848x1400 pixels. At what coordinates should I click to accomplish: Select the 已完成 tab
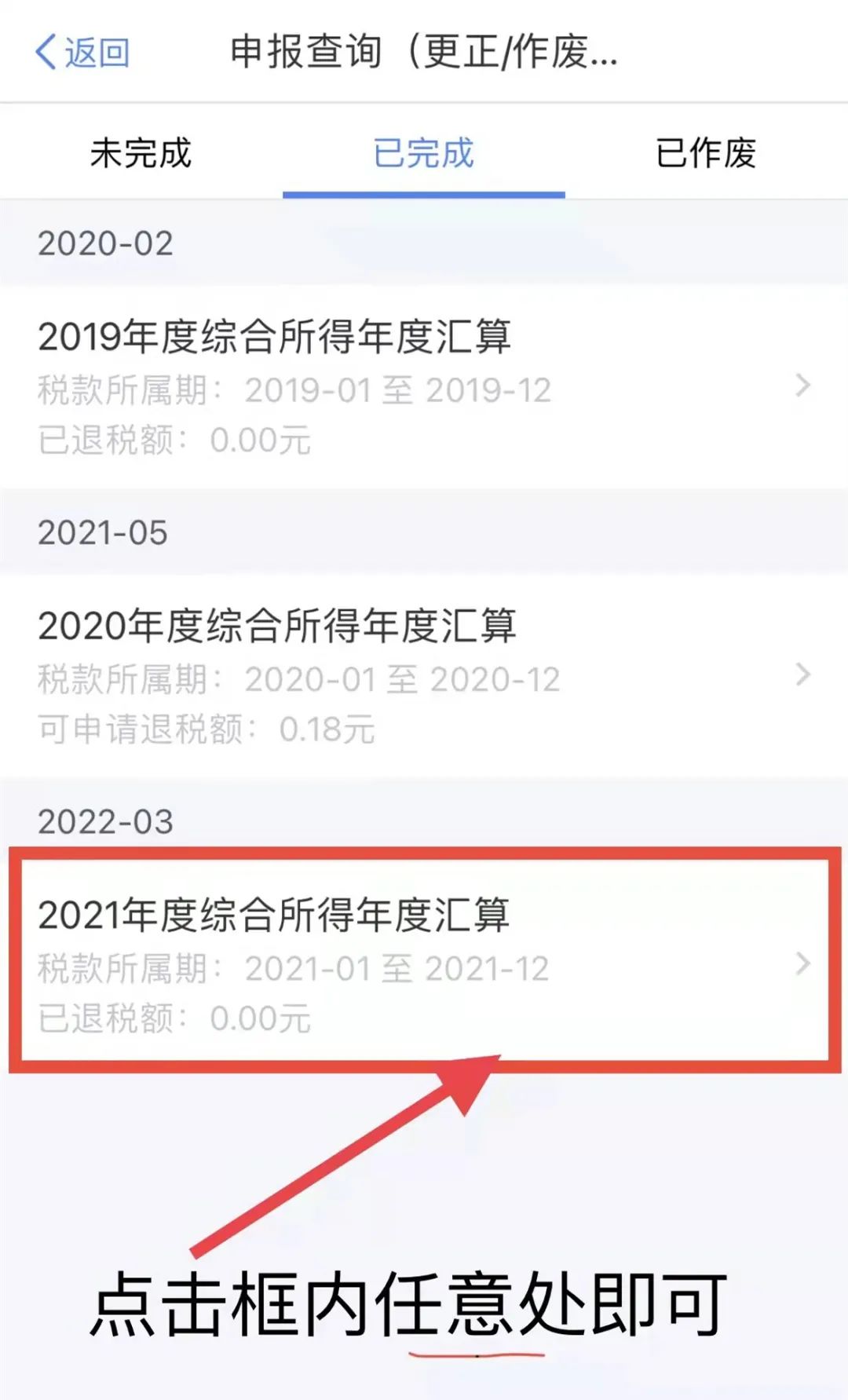(x=424, y=152)
